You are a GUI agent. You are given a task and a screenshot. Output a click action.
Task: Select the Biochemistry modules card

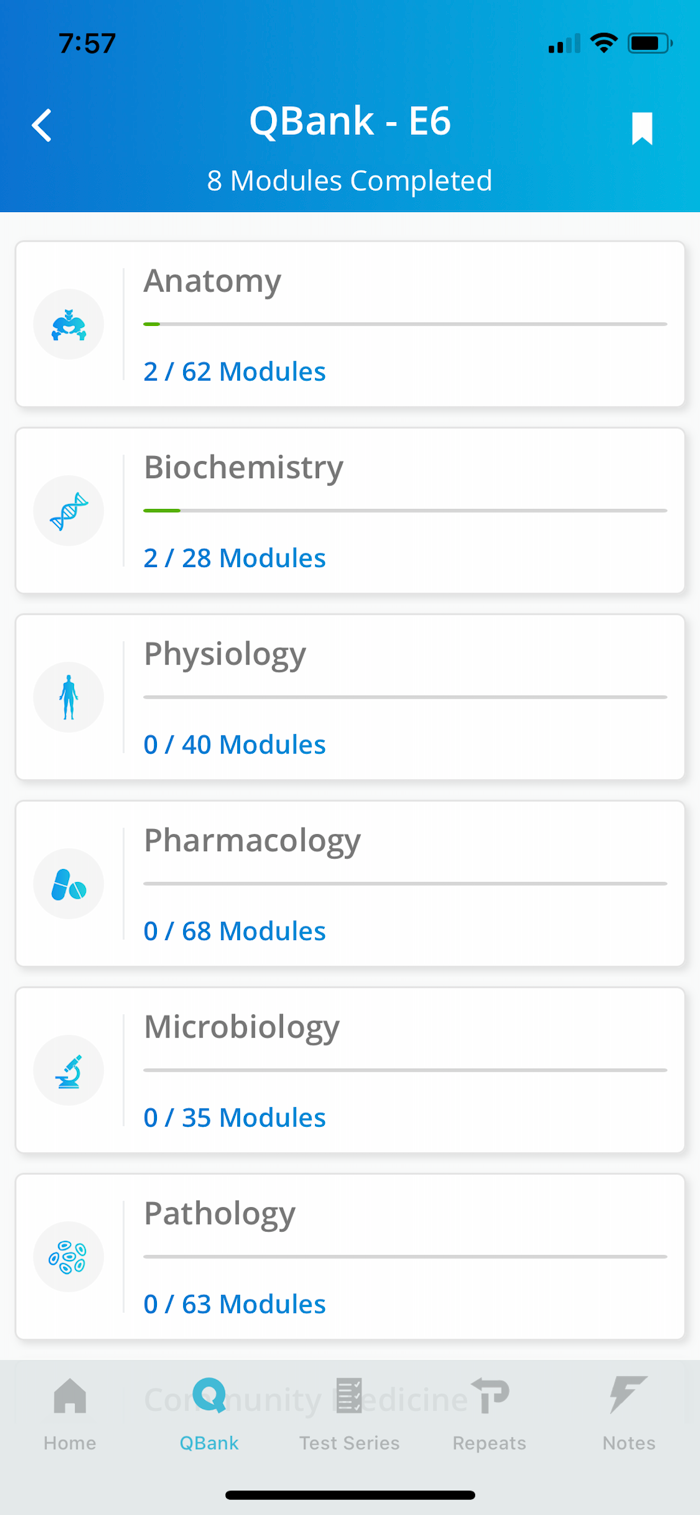[x=350, y=511]
